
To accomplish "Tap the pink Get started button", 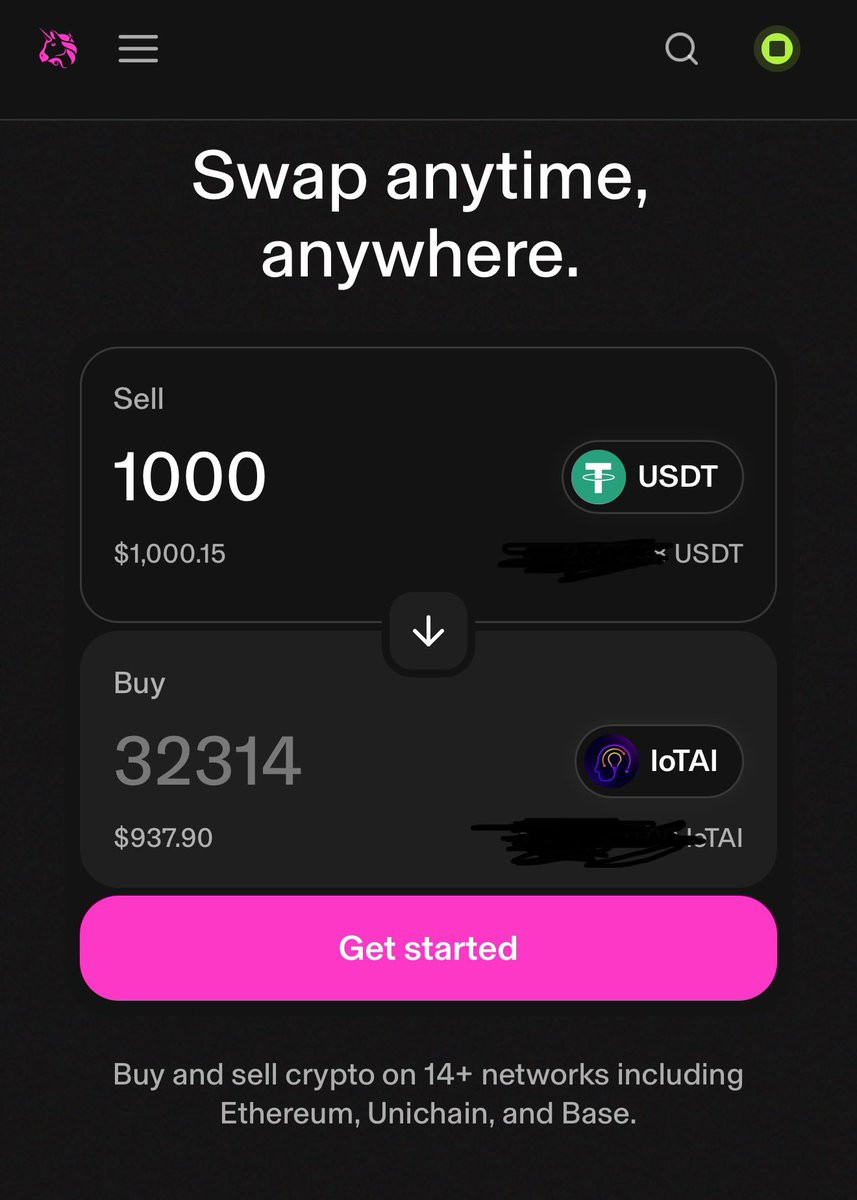I will pyautogui.click(x=428, y=948).
